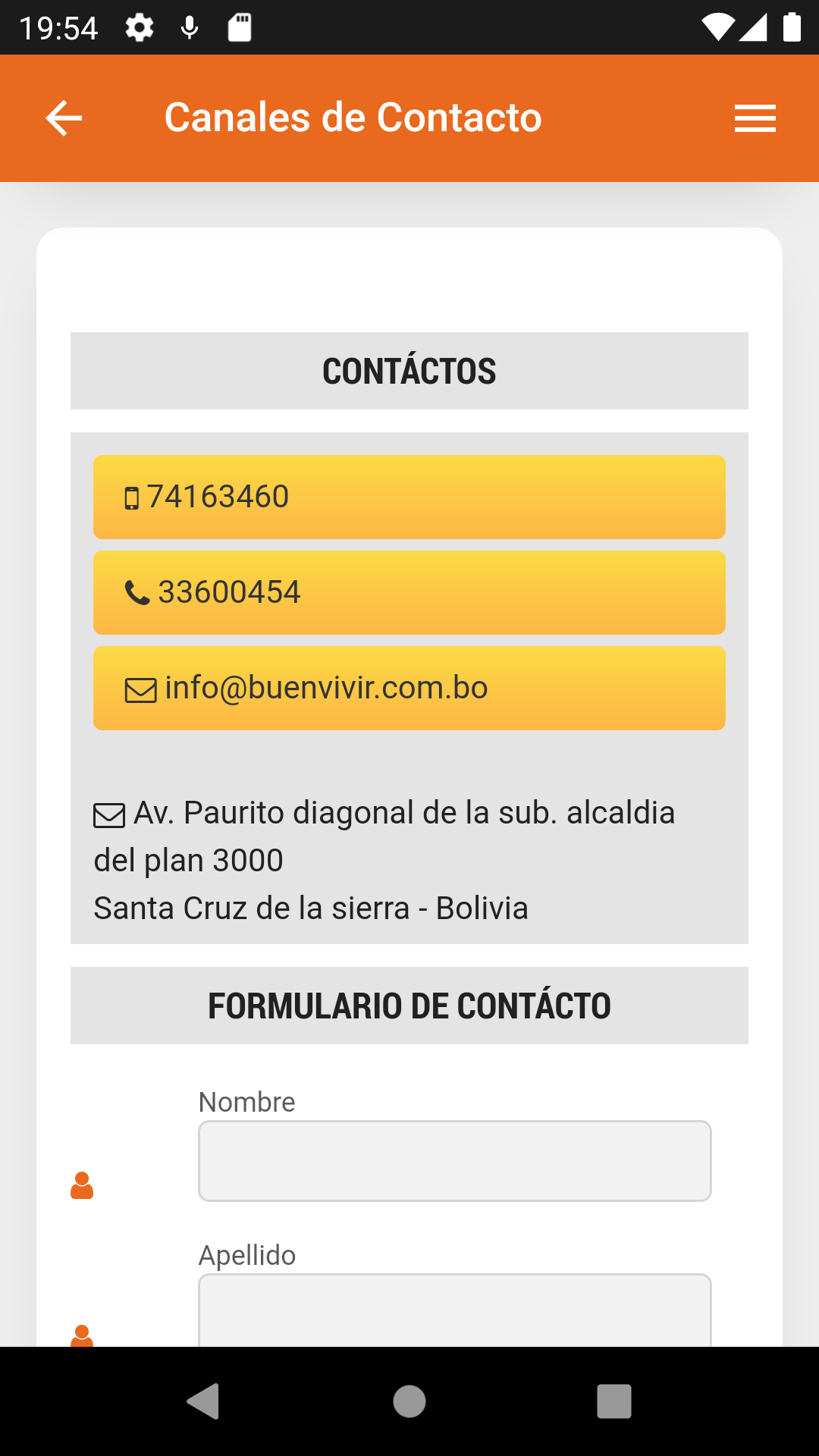
Task: Select the Apellido input field
Action: tap(454, 1310)
